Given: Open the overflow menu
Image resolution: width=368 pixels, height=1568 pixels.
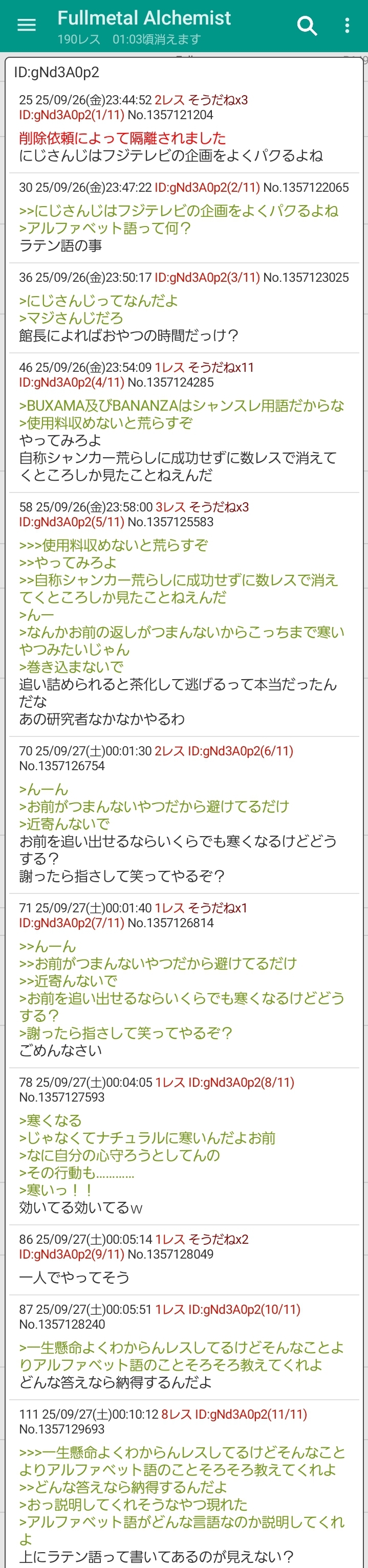Looking at the screenshot, I should 347,26.
